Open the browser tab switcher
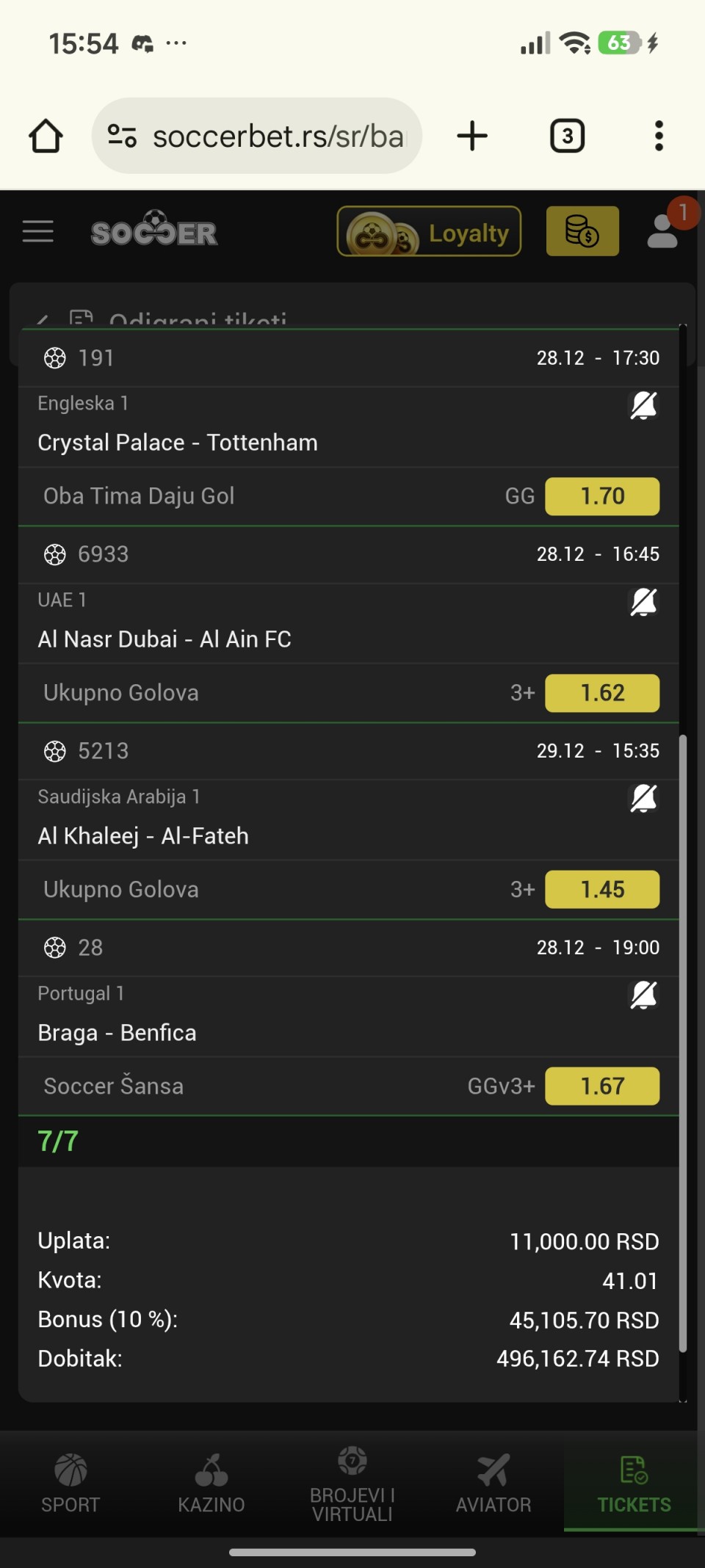This screenshot has width=705, height=1568. (567, 136)
